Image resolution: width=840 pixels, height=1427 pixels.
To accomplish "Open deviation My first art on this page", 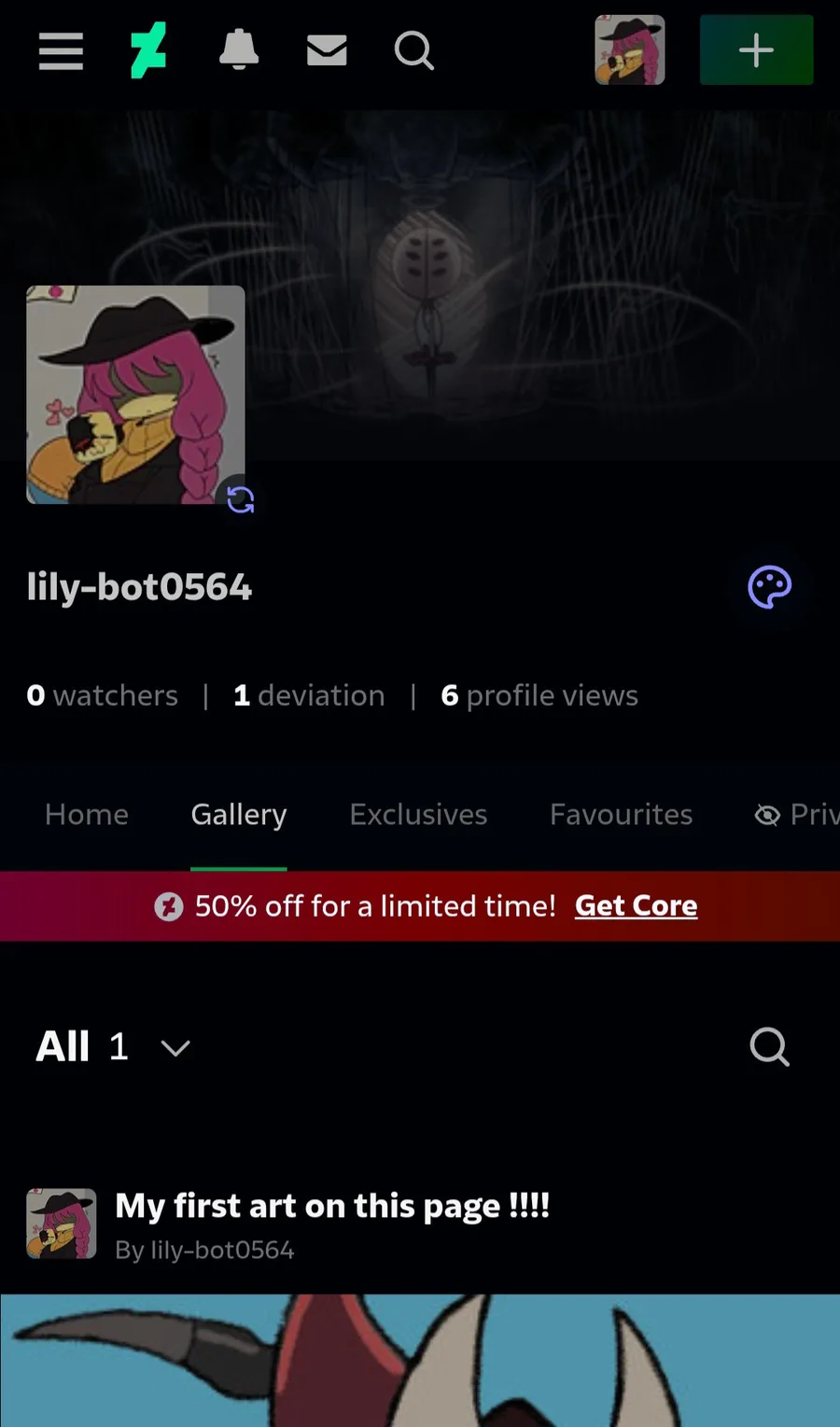I will 332,1206.
